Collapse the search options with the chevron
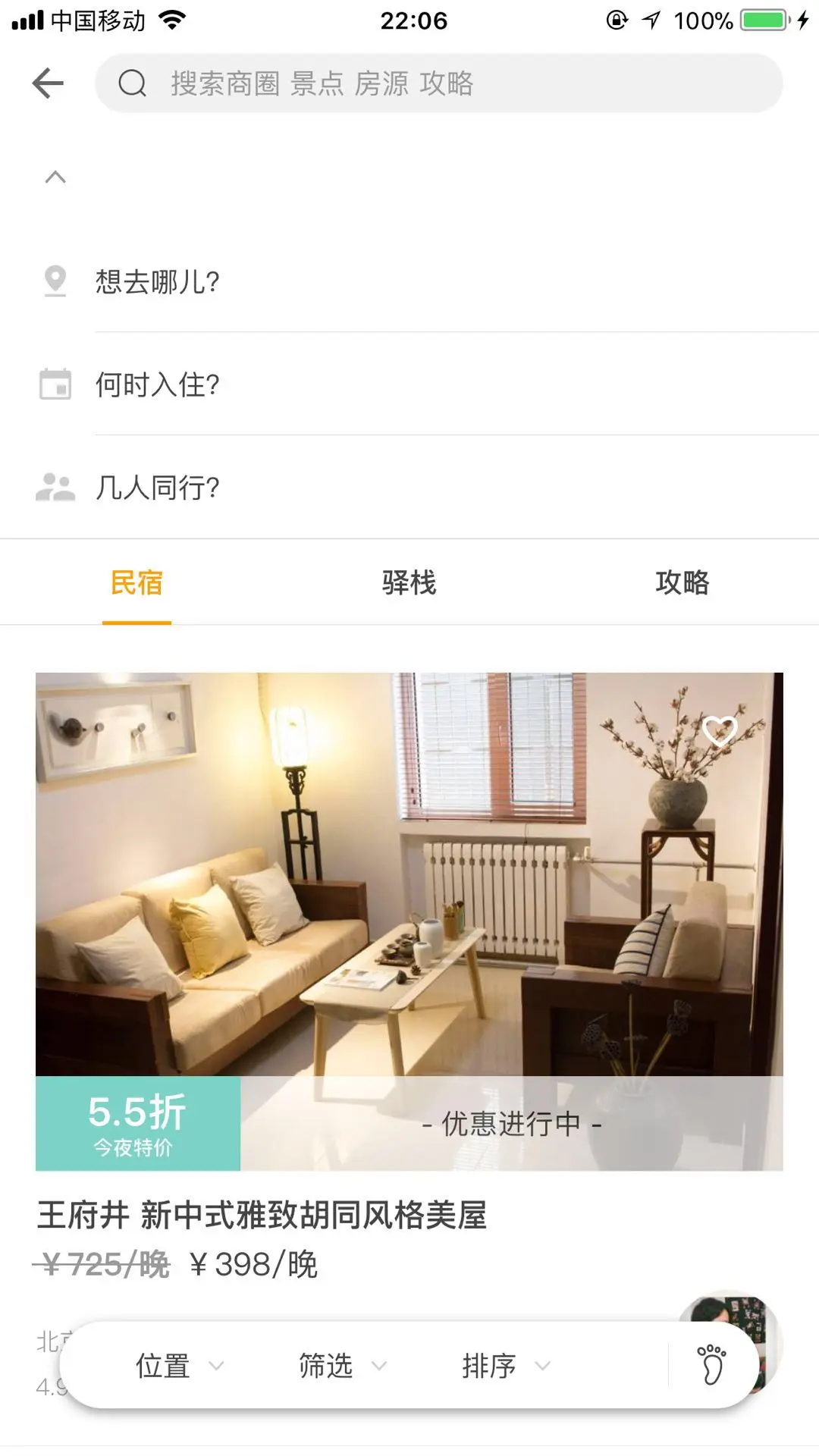 pyautogui.click(x=55, y=177)
